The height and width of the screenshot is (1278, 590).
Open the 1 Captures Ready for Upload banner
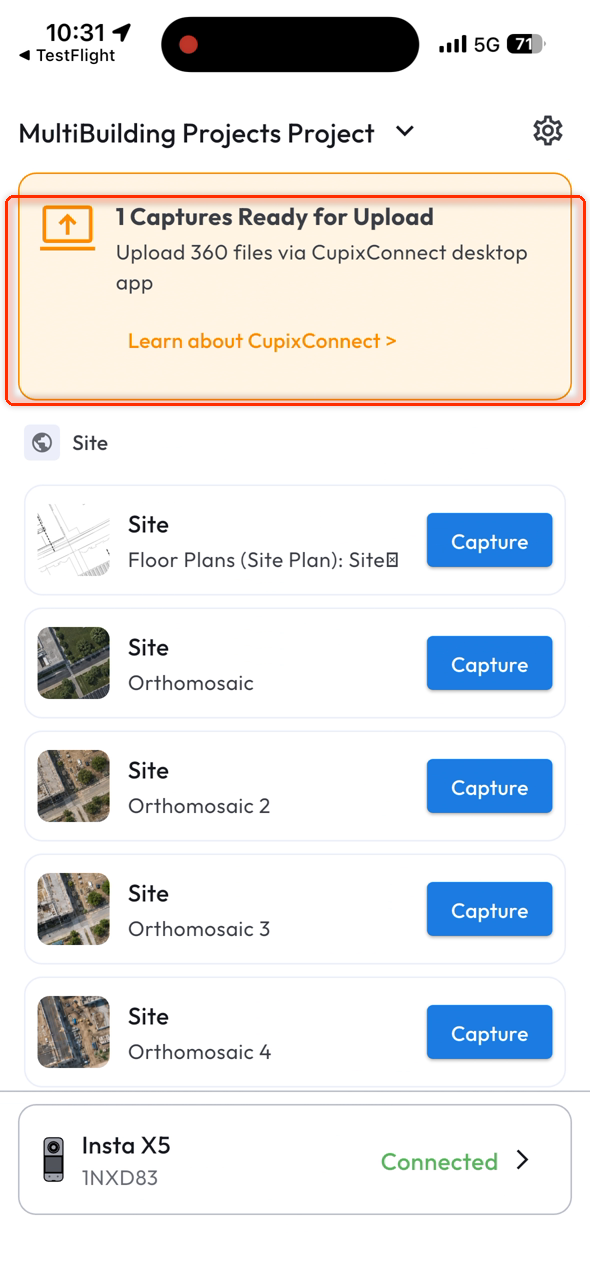pyautogui.click(x=295, y=286)
